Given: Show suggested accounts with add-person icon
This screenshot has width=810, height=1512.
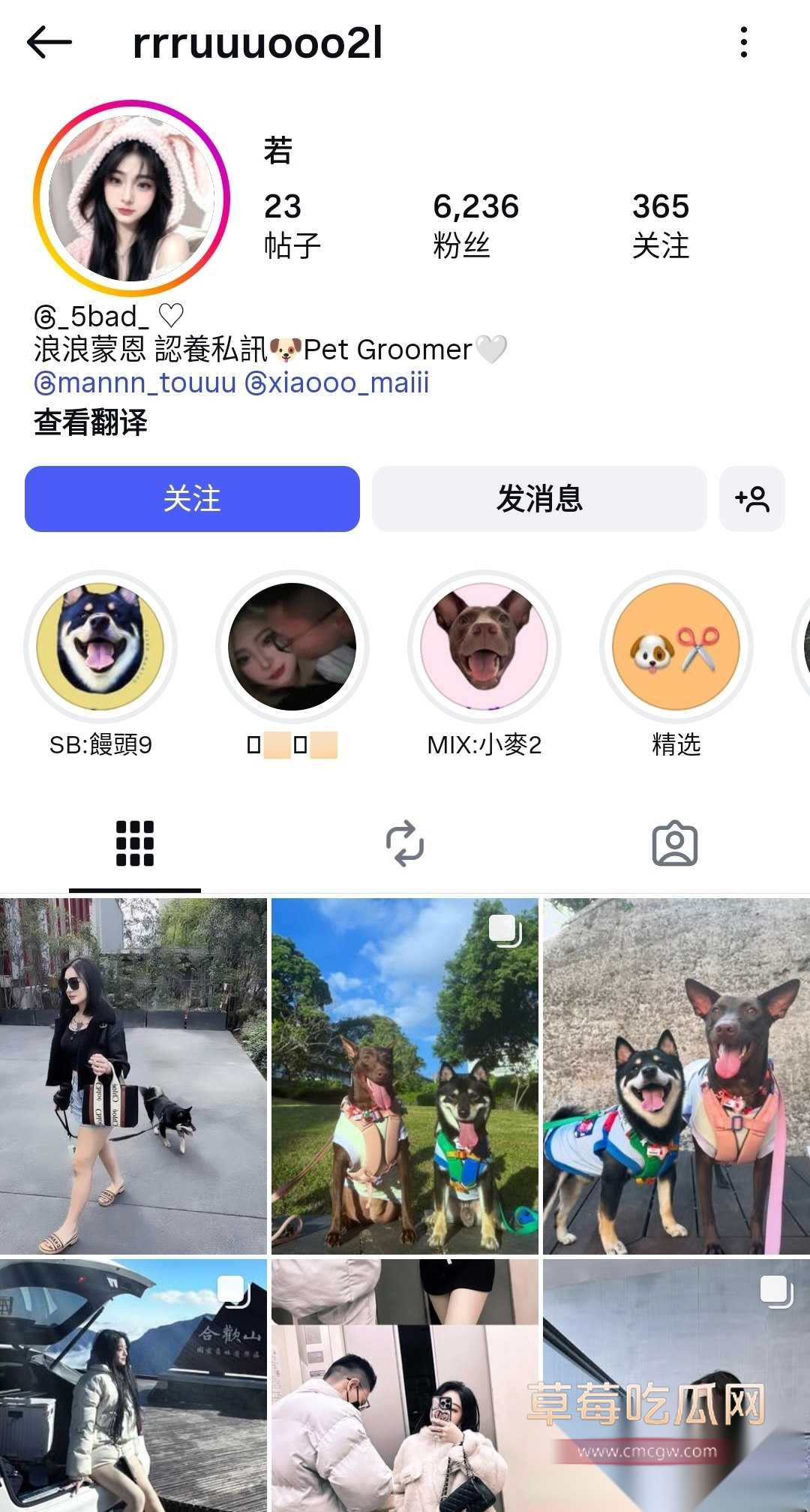Looking at the screenshot, I should (x=751, y=499).
